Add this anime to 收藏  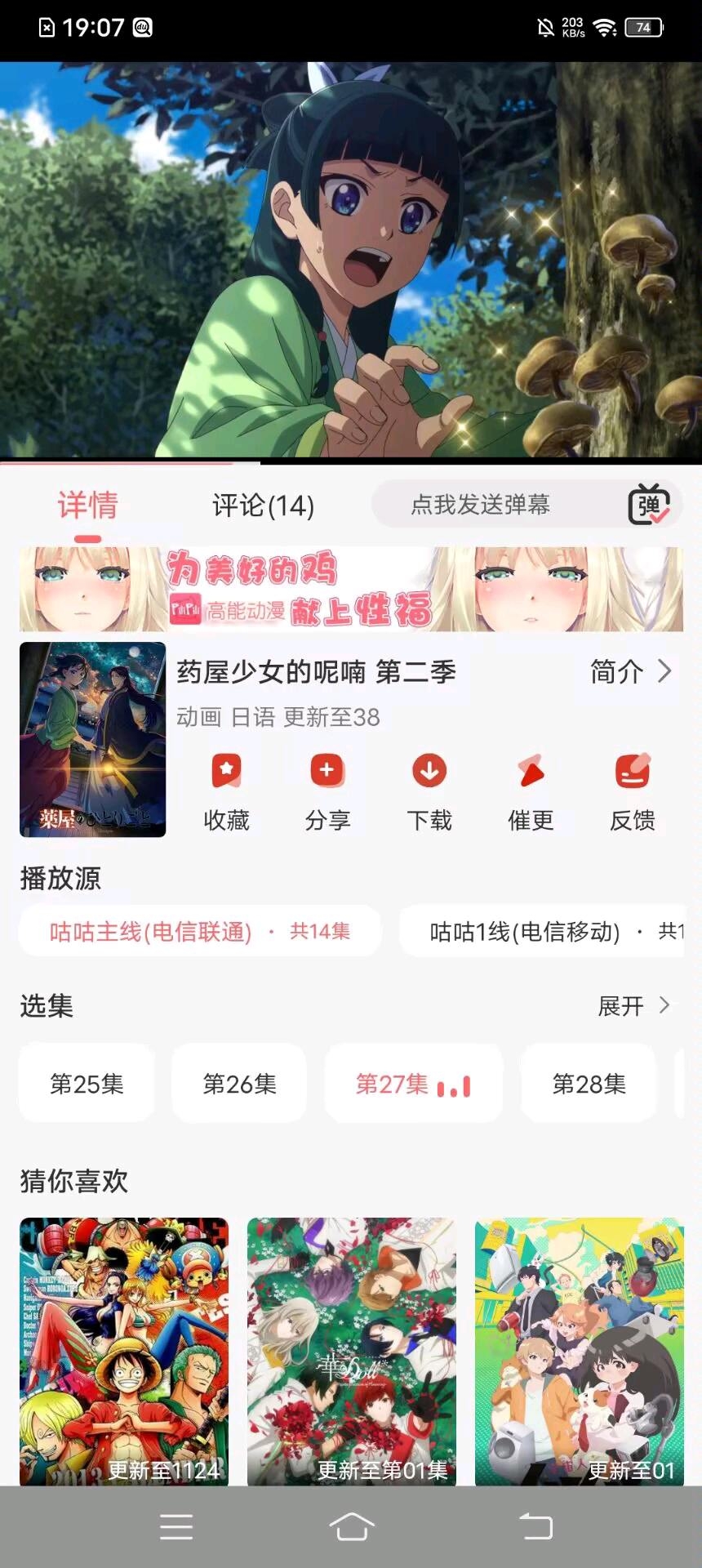click(226, 789)
